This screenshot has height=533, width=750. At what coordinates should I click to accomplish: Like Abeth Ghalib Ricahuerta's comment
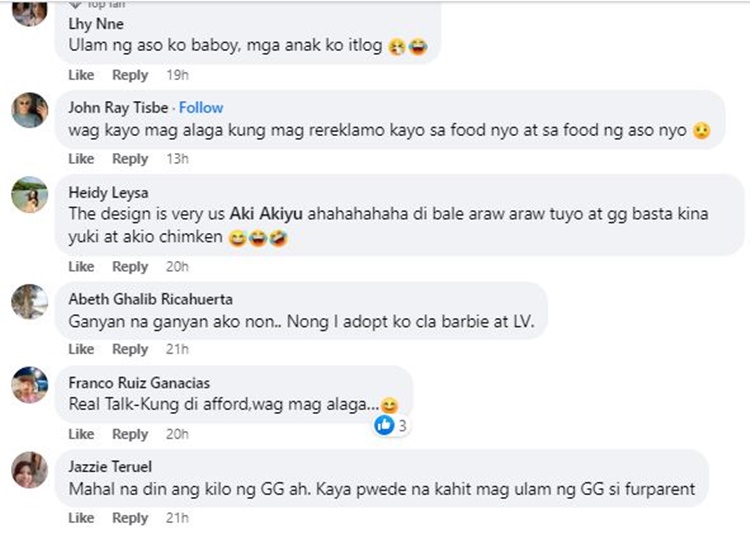pyautogui.click(x=81, y=349)
